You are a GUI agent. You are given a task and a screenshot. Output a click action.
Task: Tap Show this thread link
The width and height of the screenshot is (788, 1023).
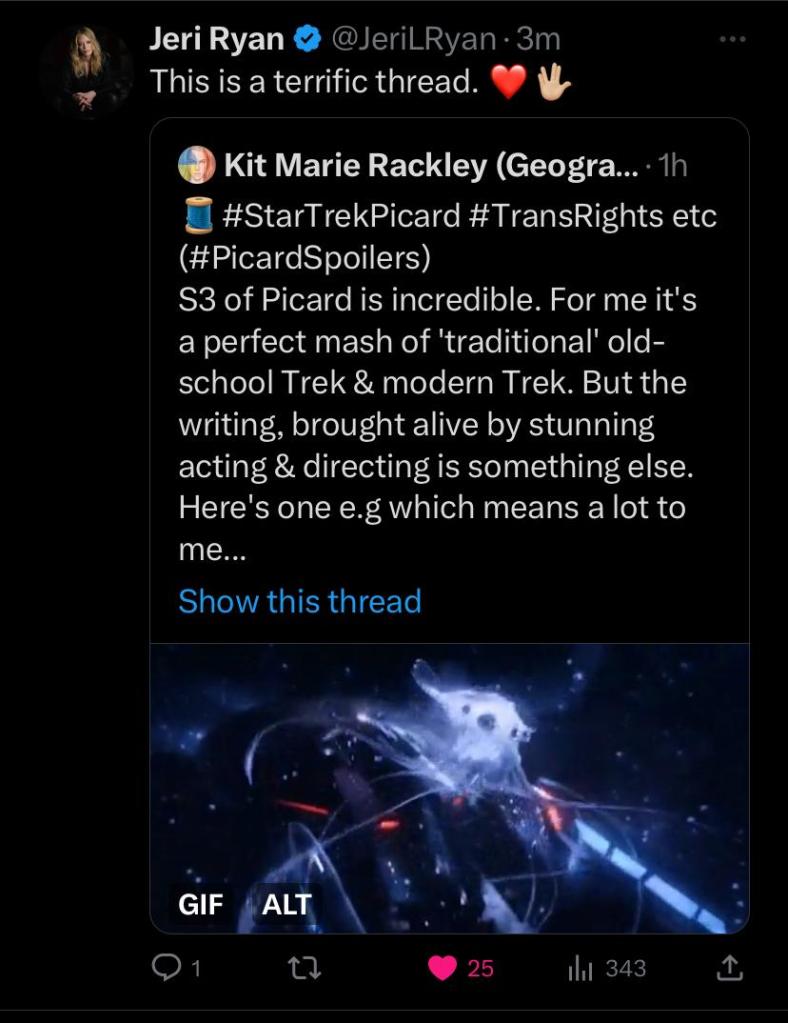[300, 601]
